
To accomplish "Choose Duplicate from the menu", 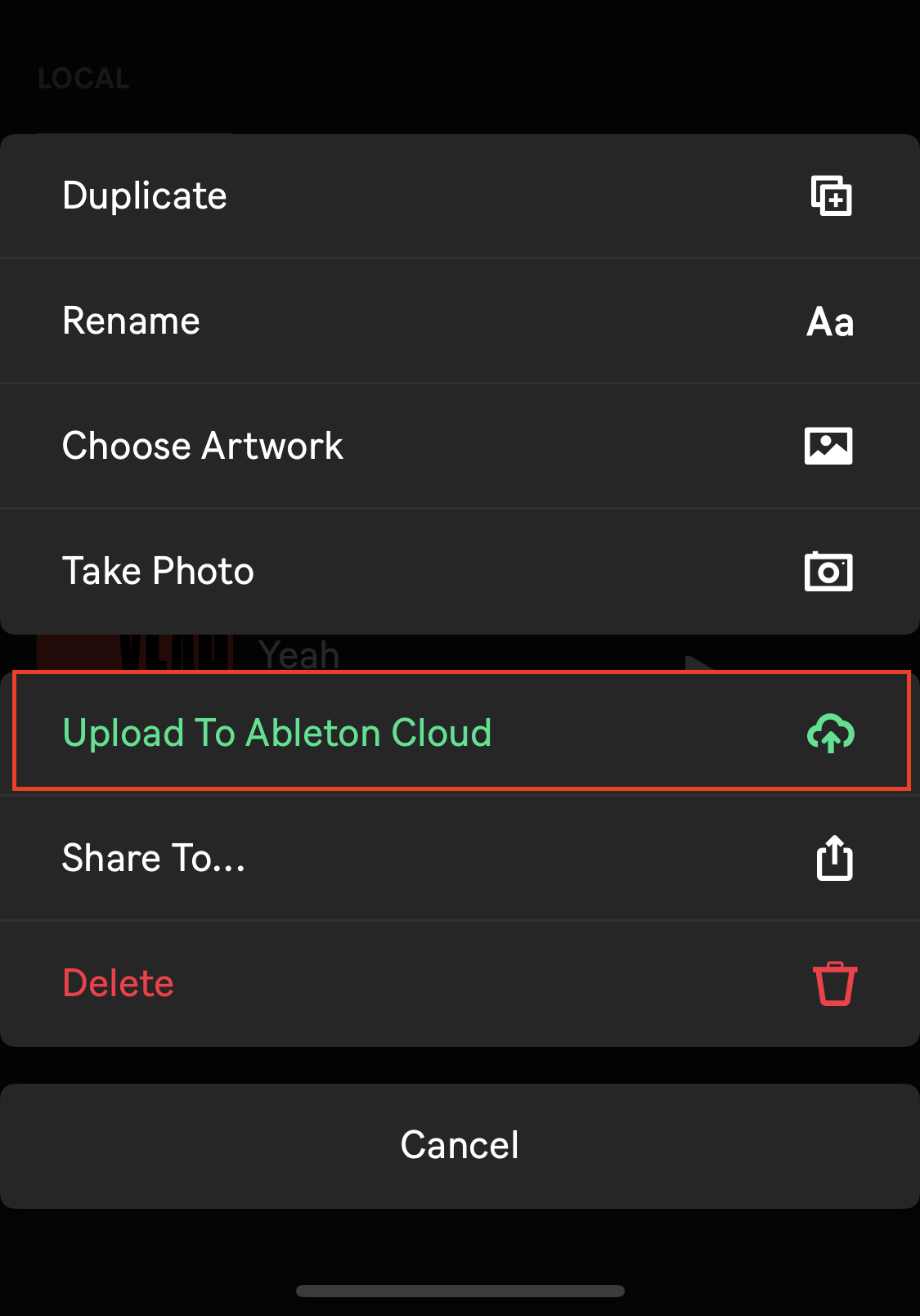I will point(145,195).
